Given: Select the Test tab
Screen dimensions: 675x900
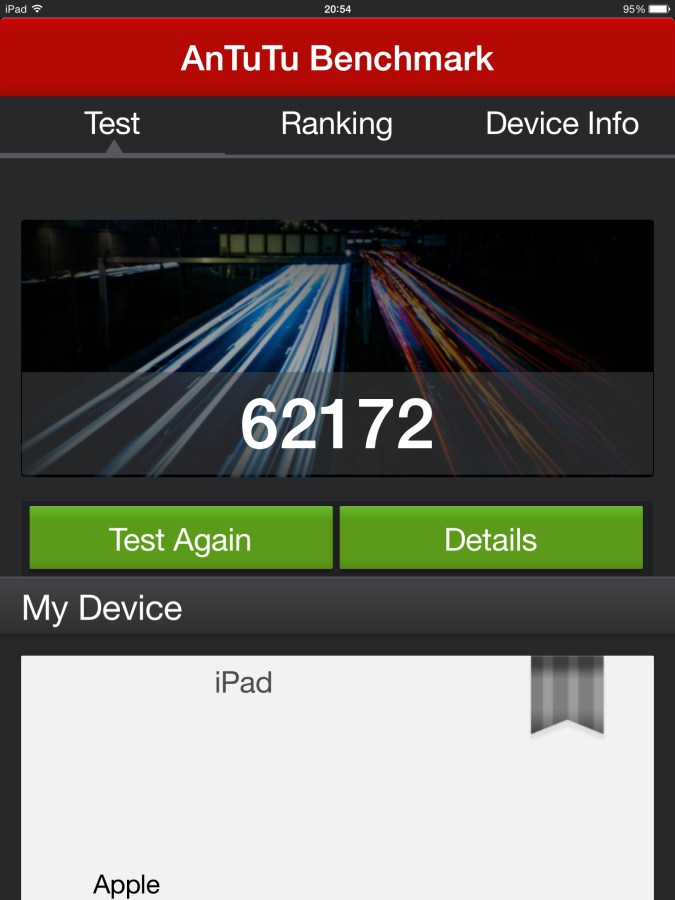Looking at the screenshot, I should [x=112, y=124].
